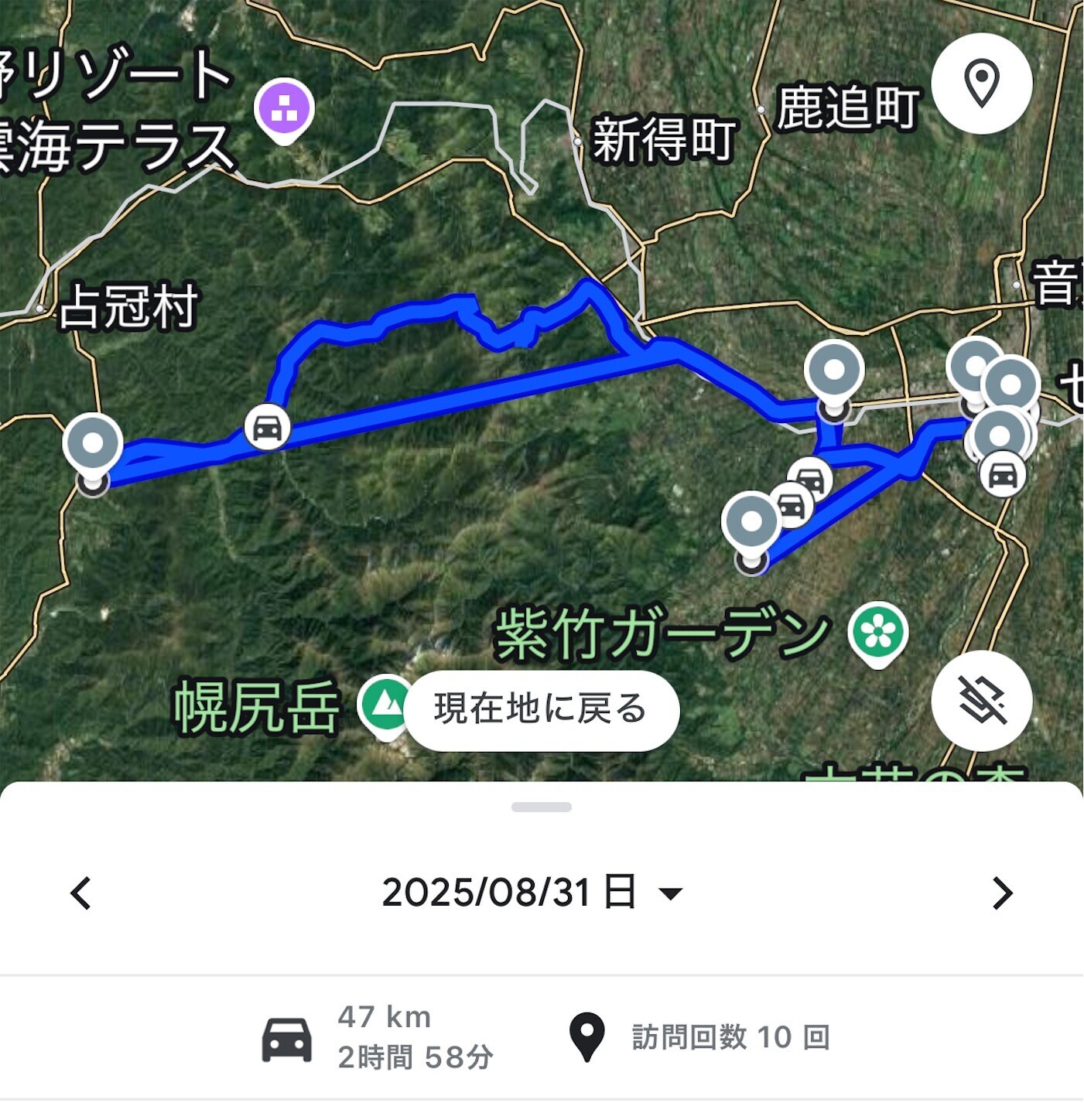Click the pin icon beside 訪問回数 10 回
This screenshot has height=1120, width=1084.
[590, 1040]
